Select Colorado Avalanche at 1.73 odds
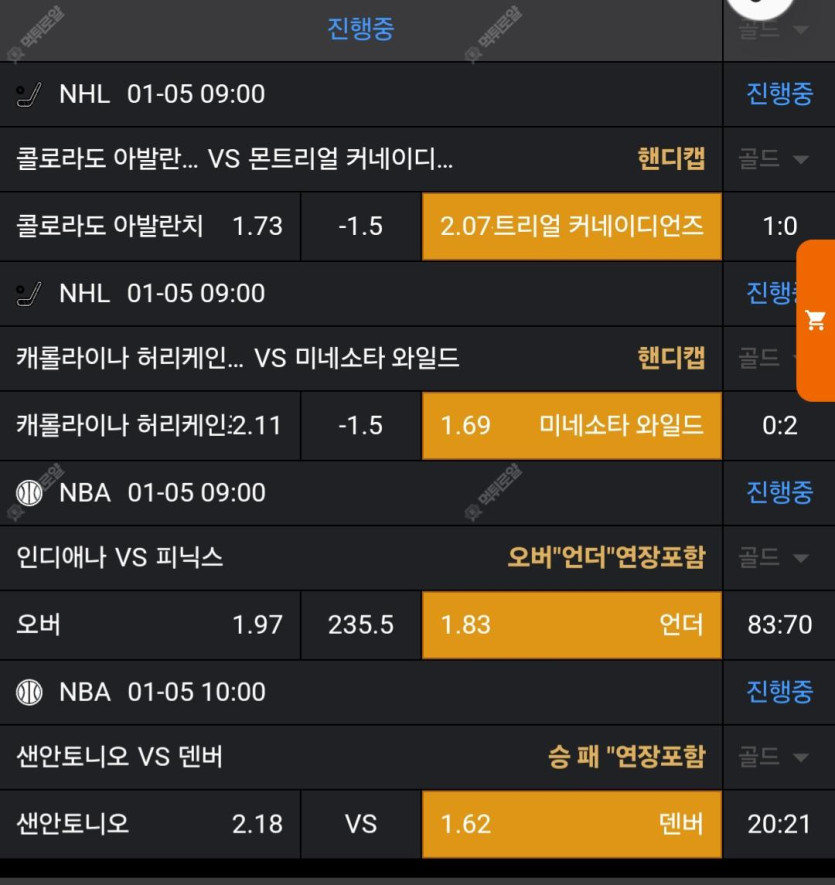 click(150, 226)
